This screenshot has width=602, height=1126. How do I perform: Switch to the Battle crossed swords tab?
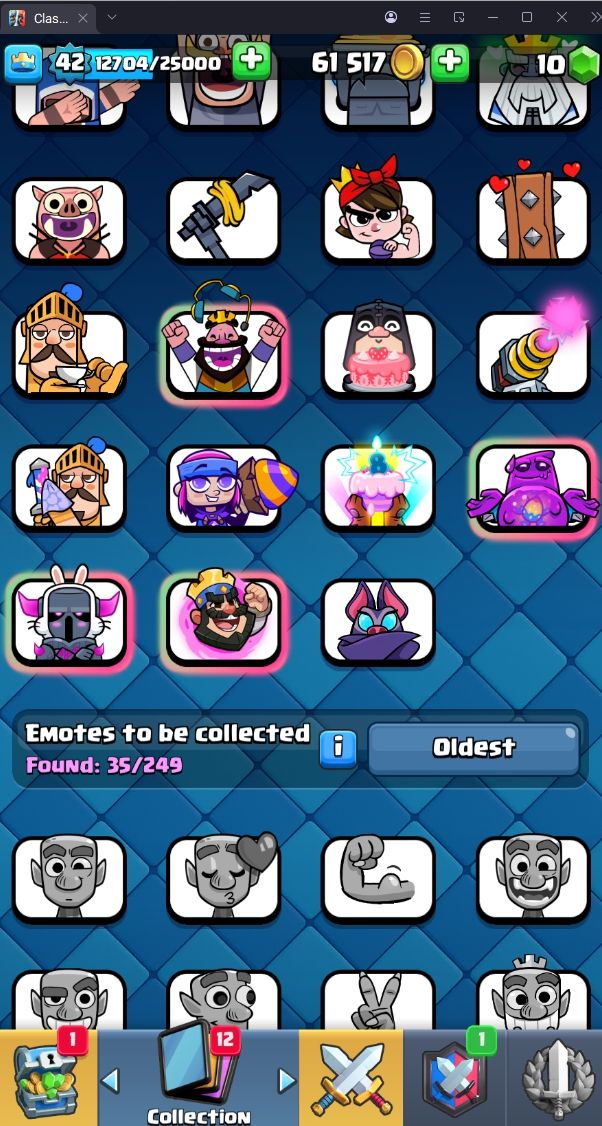[351, 1080]
